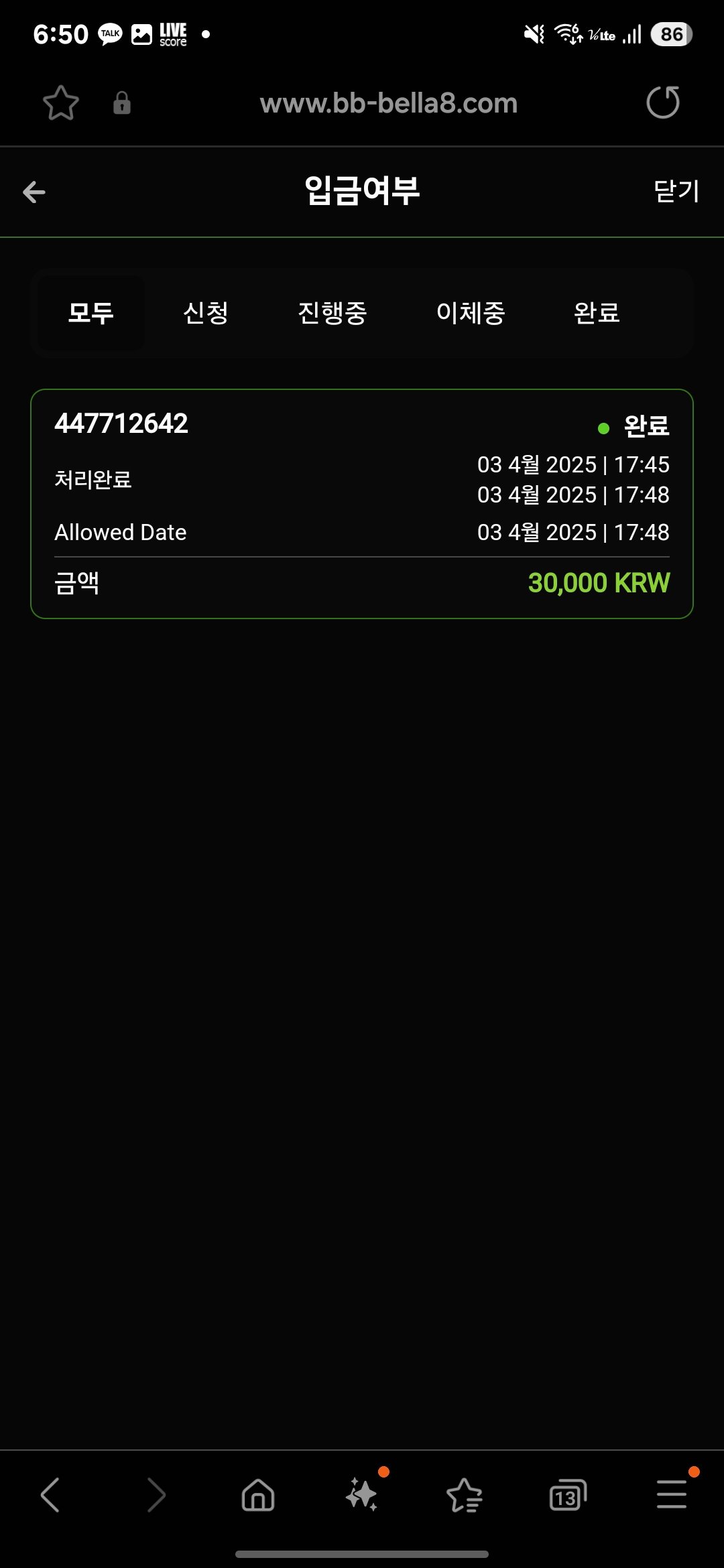Open the 이체중 tab

471,313
